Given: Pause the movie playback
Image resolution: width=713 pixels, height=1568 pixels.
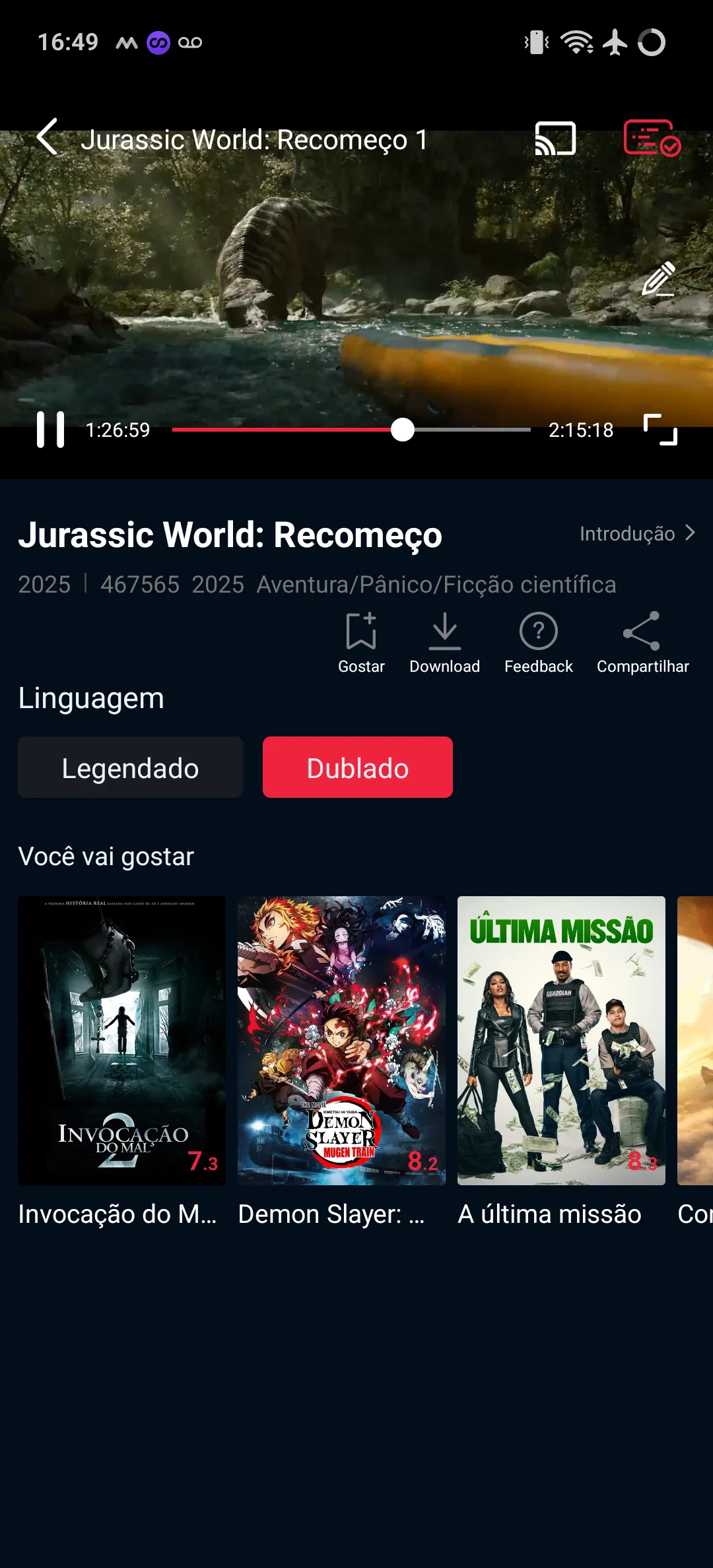Looking at the screenshot, I should click(x=51, y=430).
